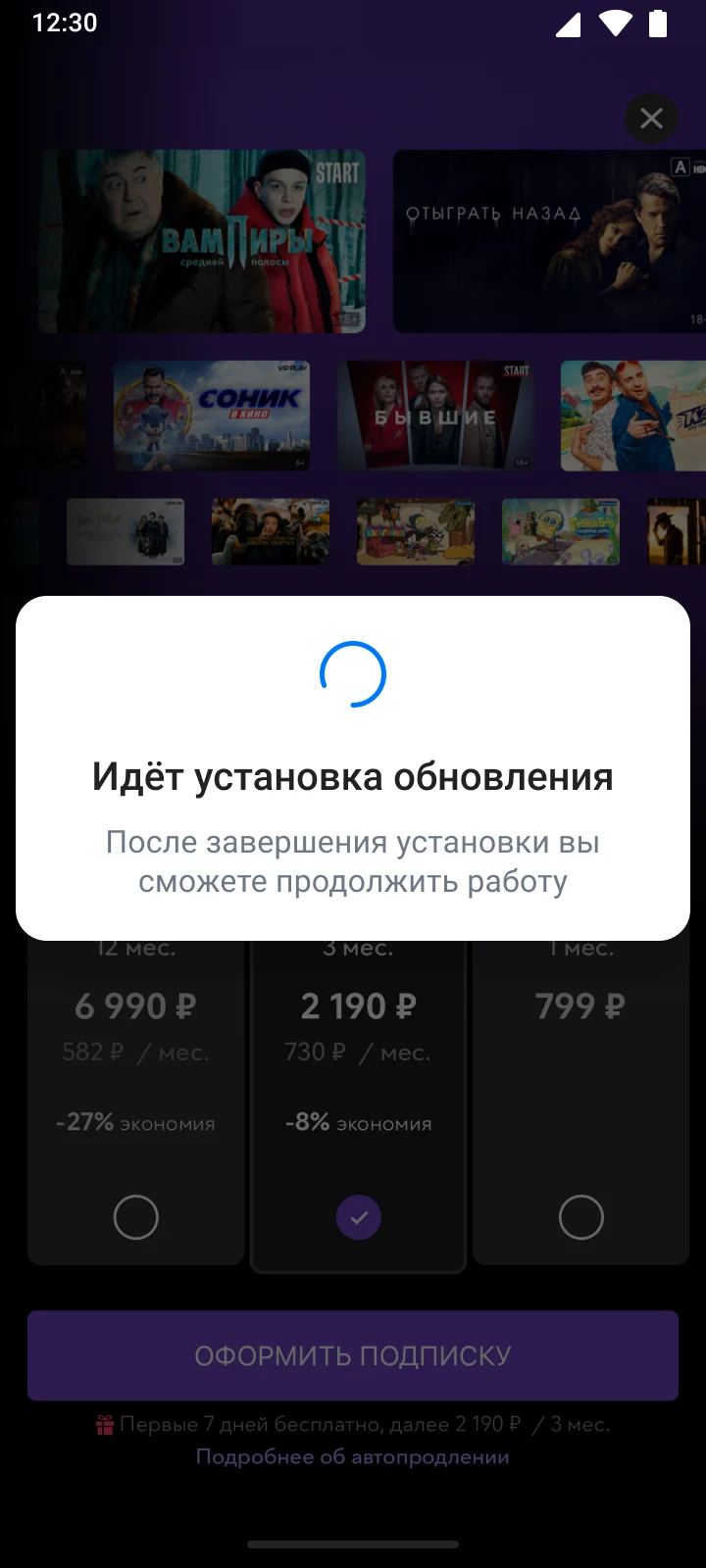
Task: Close the subscription screen with the X
Action: [x=651, y=119]
